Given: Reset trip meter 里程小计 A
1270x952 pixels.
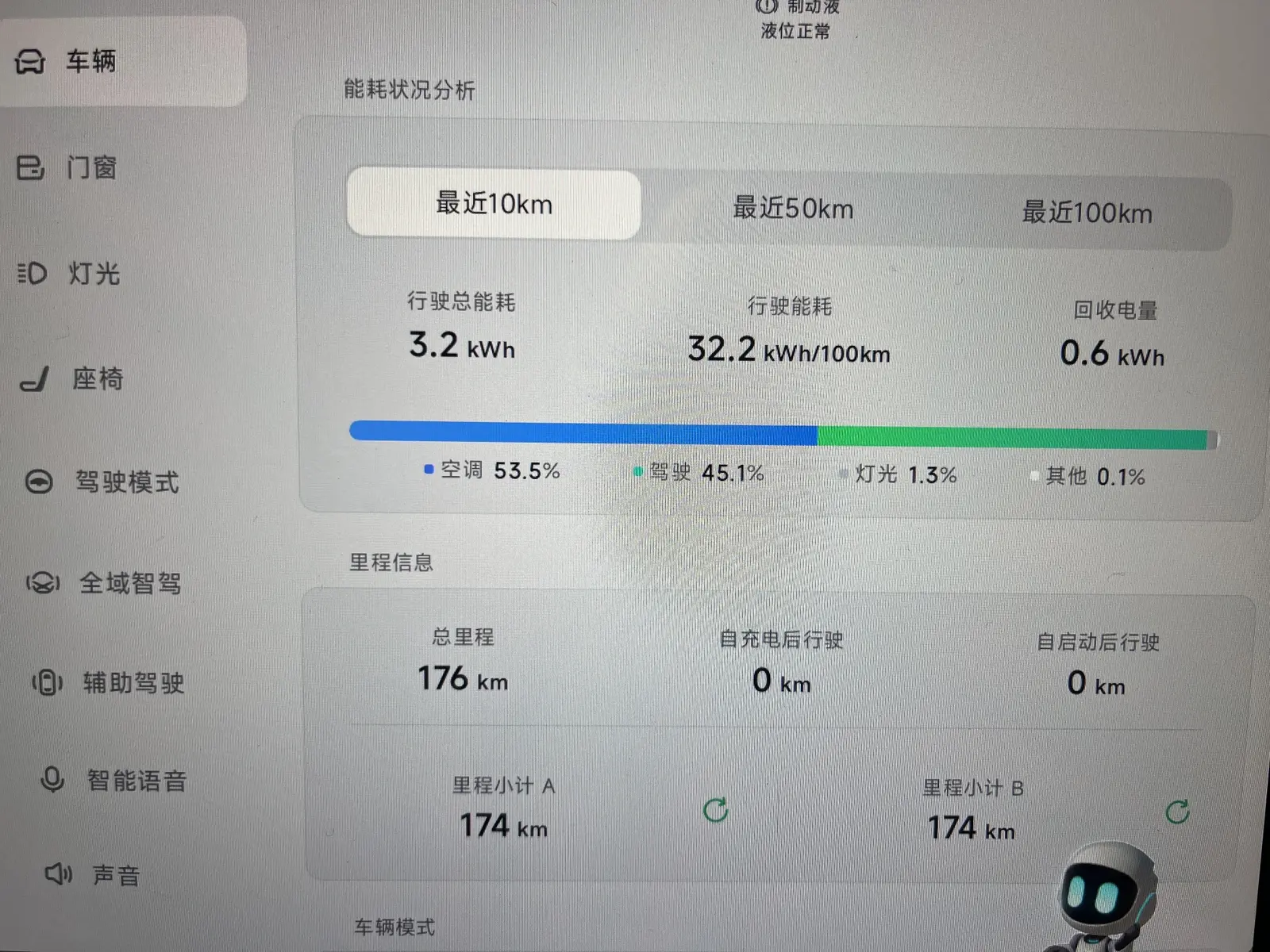Looking at the screenshot, I should 715,810.
